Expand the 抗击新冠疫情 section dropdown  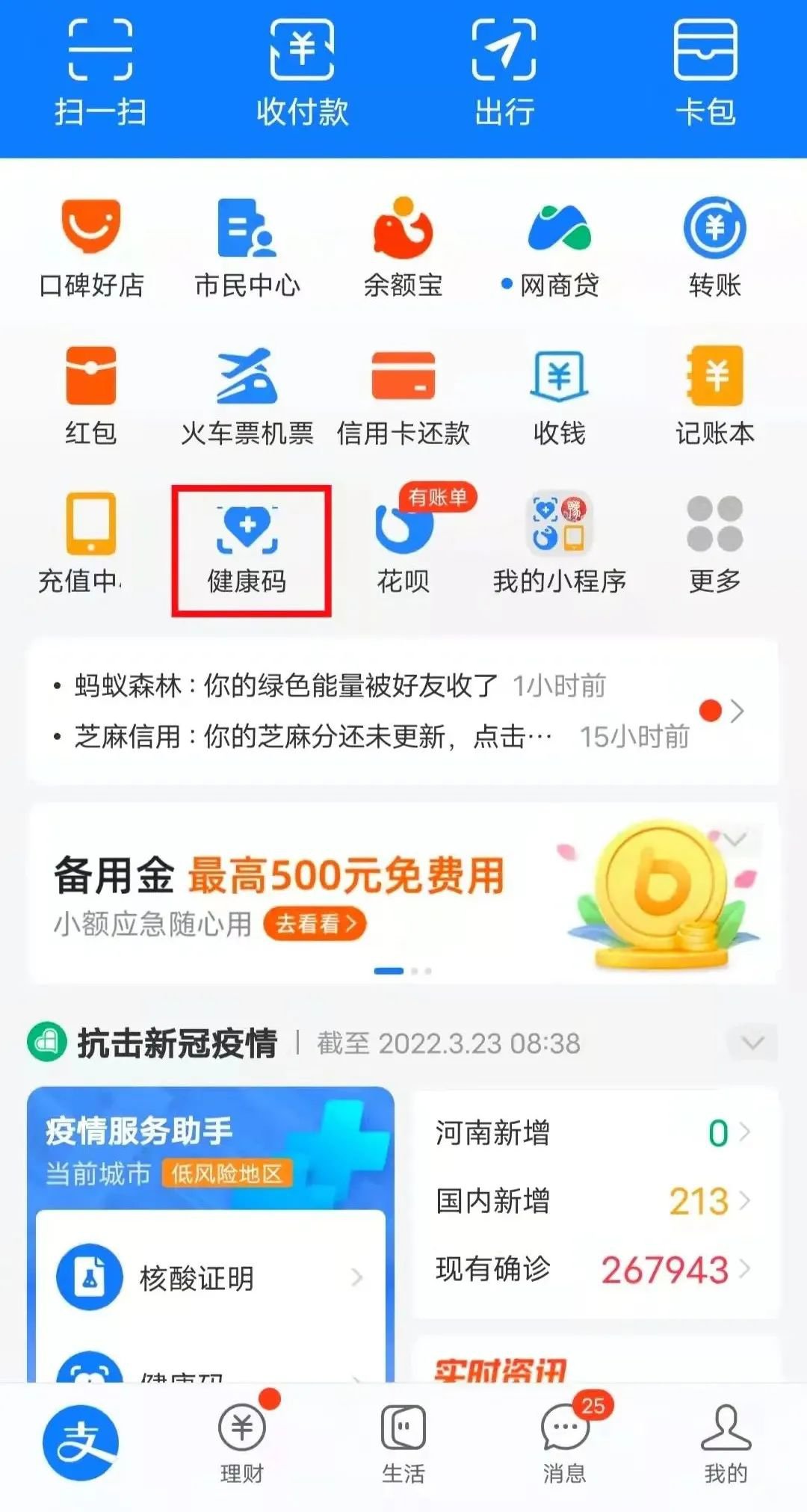pos(752,1043)
